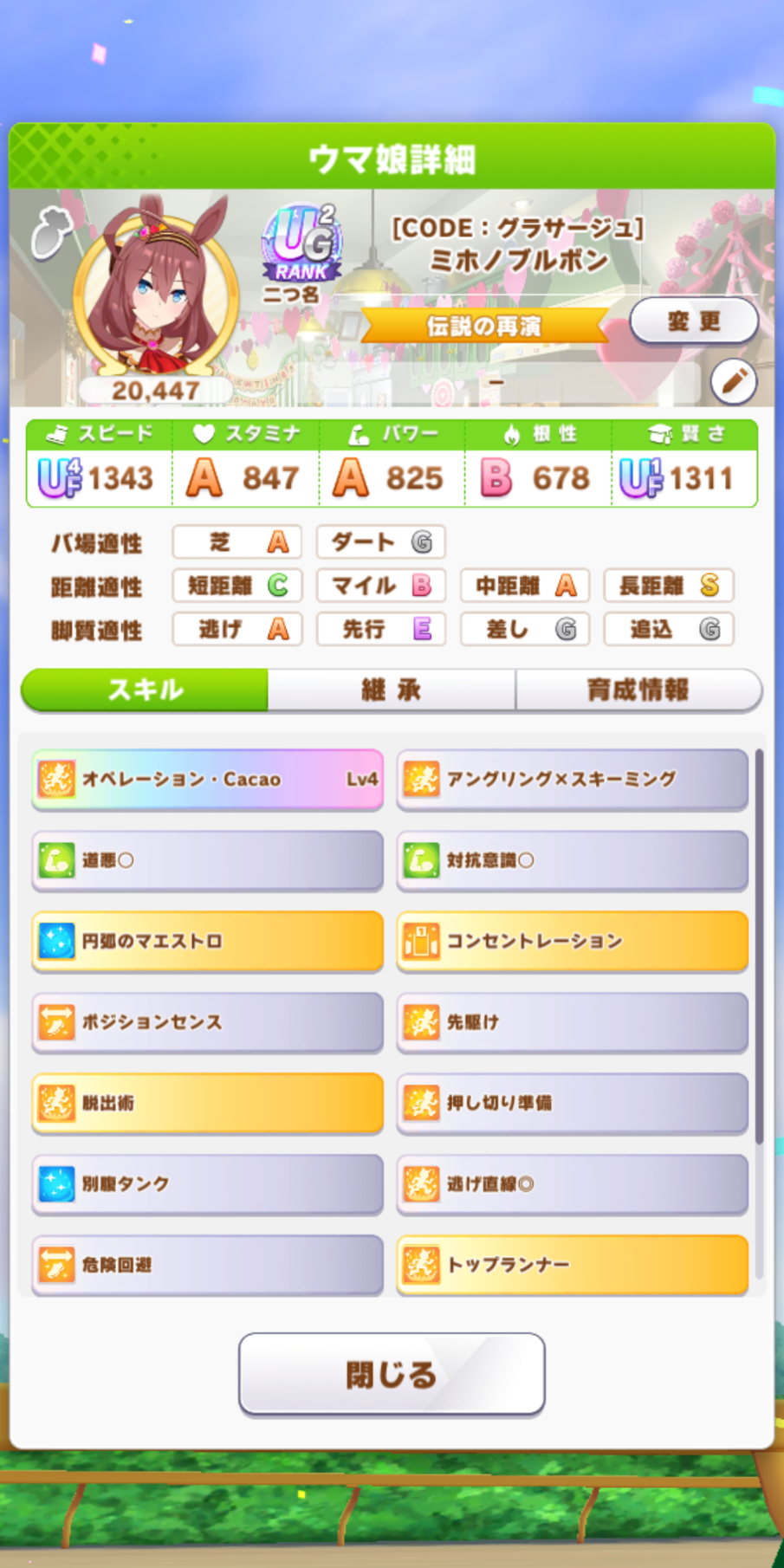Show the 危険回避 skill details
784x1568 pixels.
coord(208,1265)
